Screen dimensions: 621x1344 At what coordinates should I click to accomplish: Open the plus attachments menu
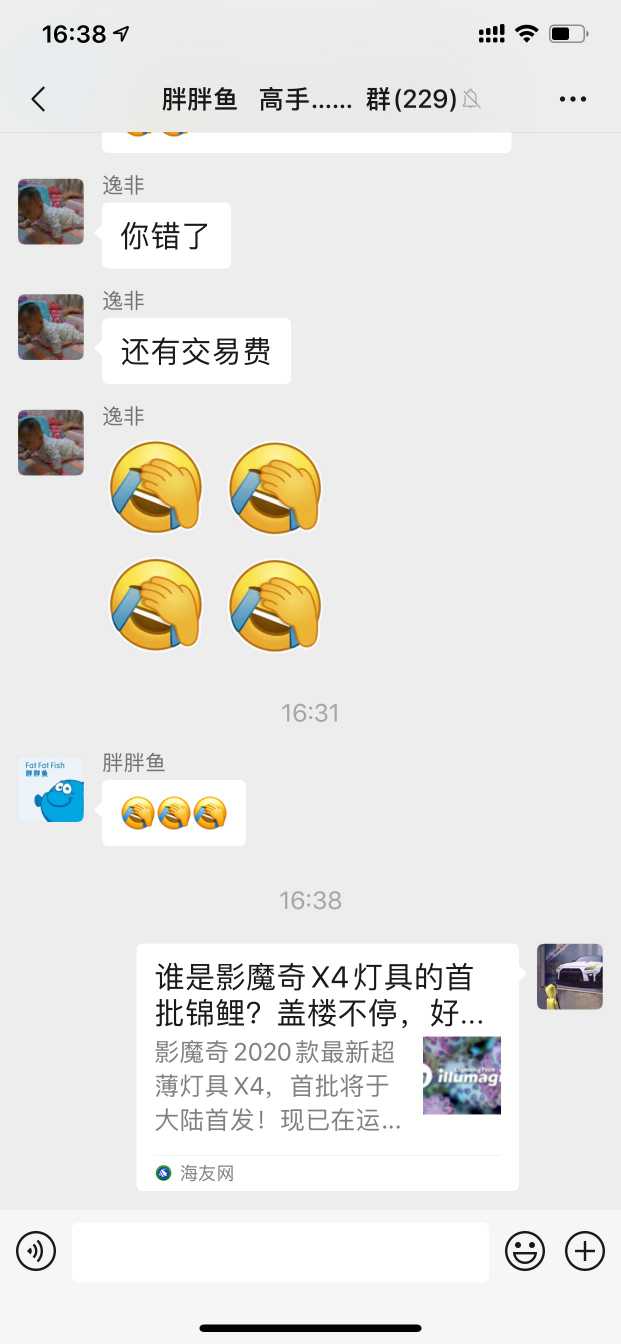point(585,1251)
